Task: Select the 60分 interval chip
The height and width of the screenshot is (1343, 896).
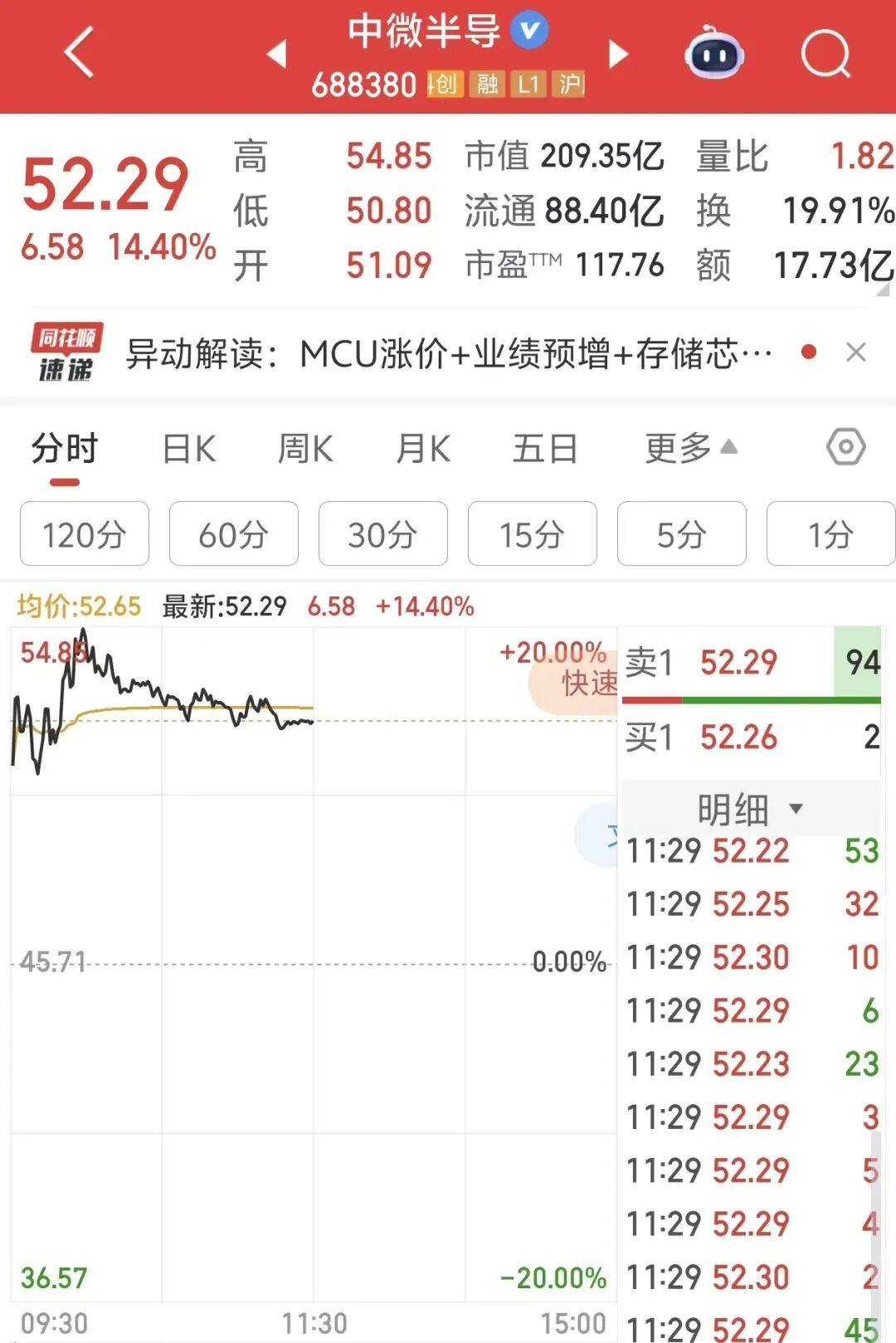Action: [234, 534]
